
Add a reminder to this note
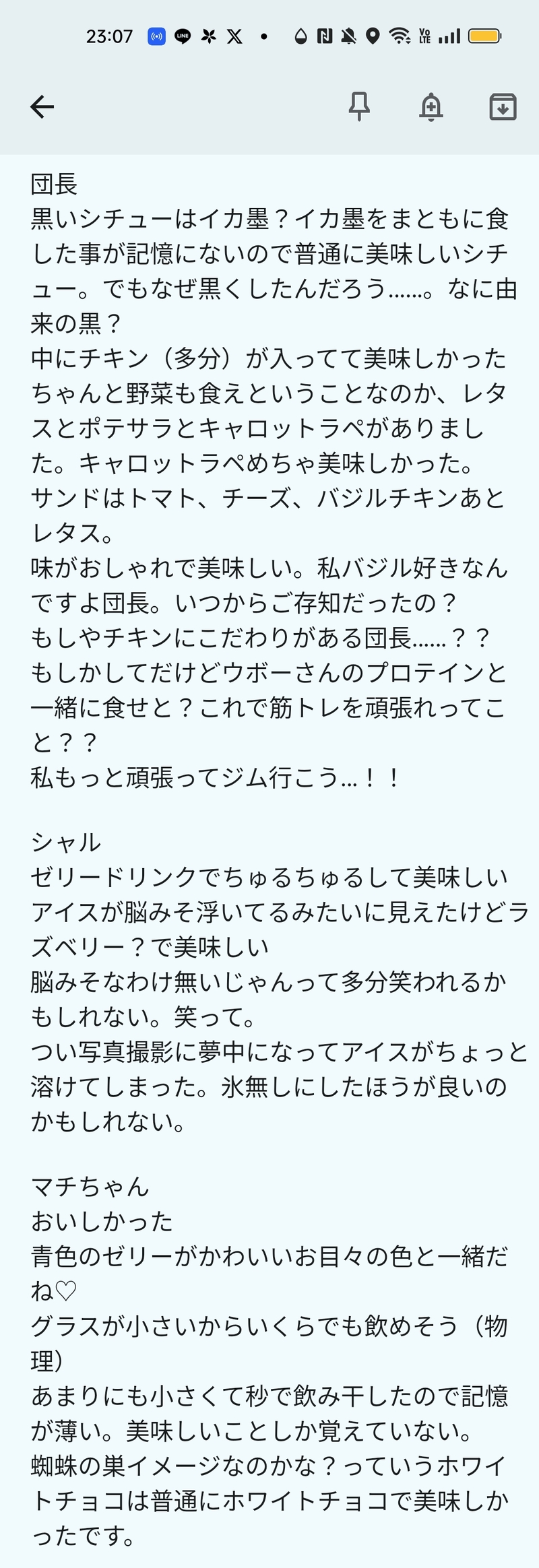[x=431, y=106]
